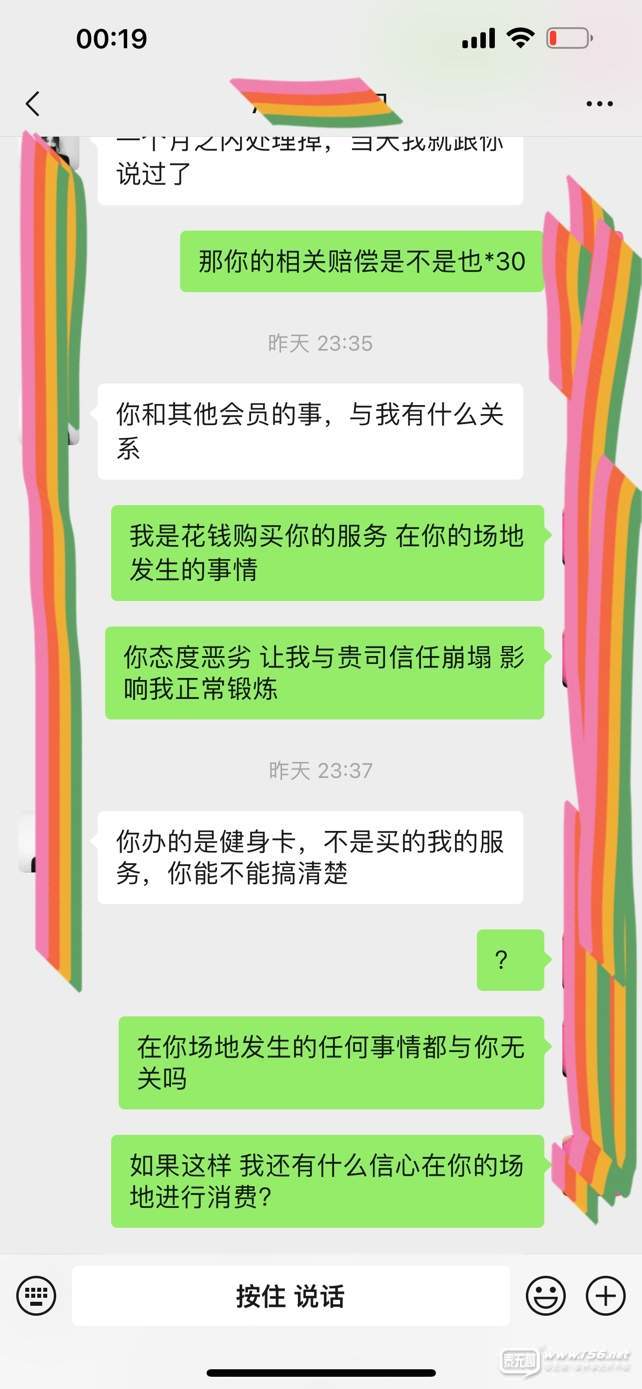Tap the 按住 说话 hold-to-talk button

pos(290,1296)
